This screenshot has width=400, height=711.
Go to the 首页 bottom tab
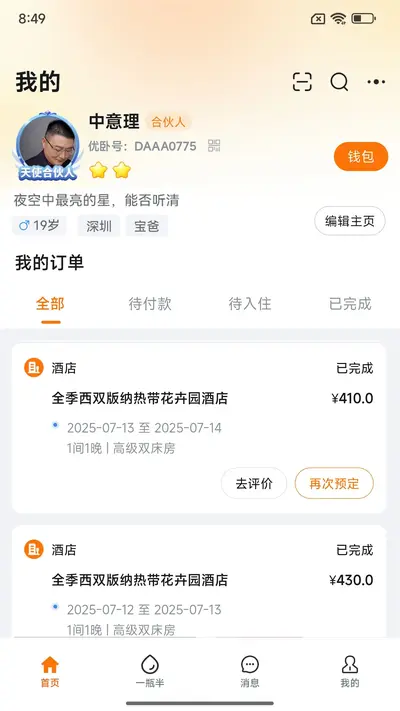(50, 672)
